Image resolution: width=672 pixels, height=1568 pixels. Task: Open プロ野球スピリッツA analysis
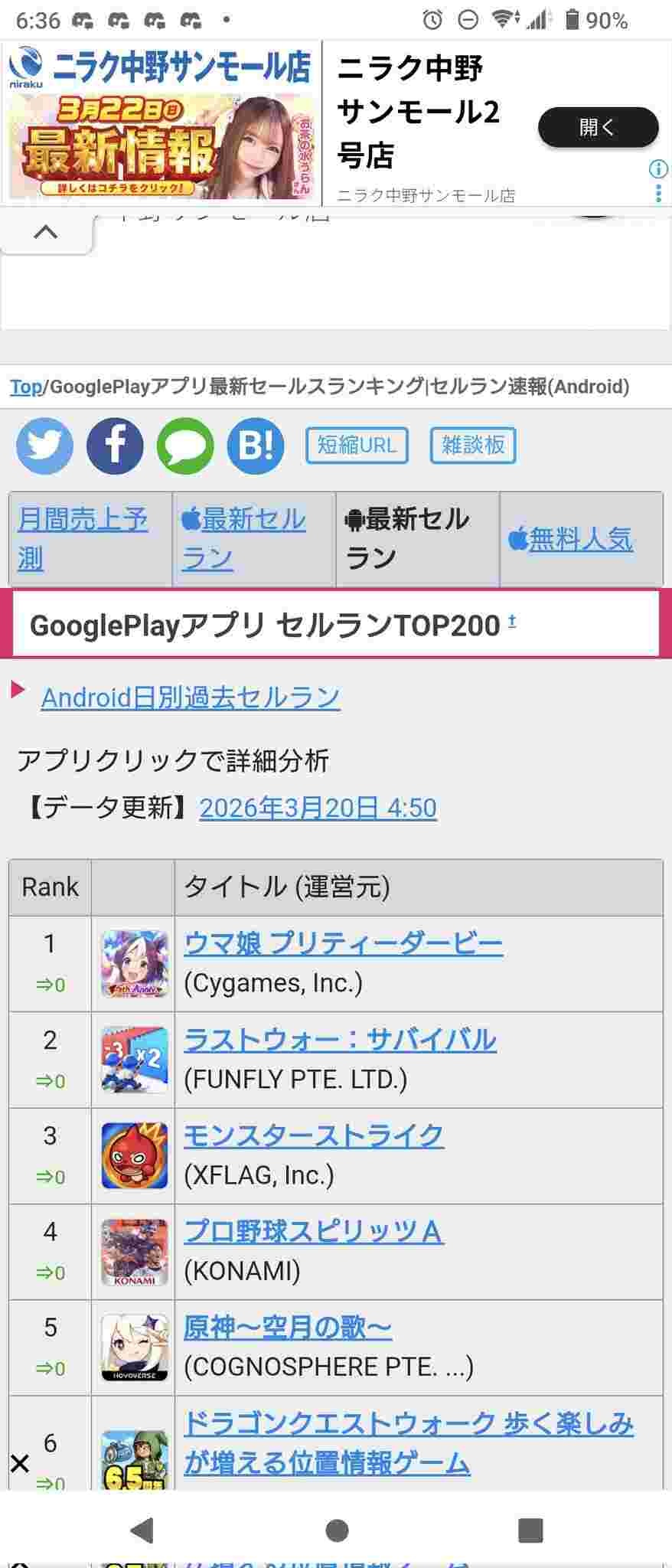click(x=314, y=1231)
